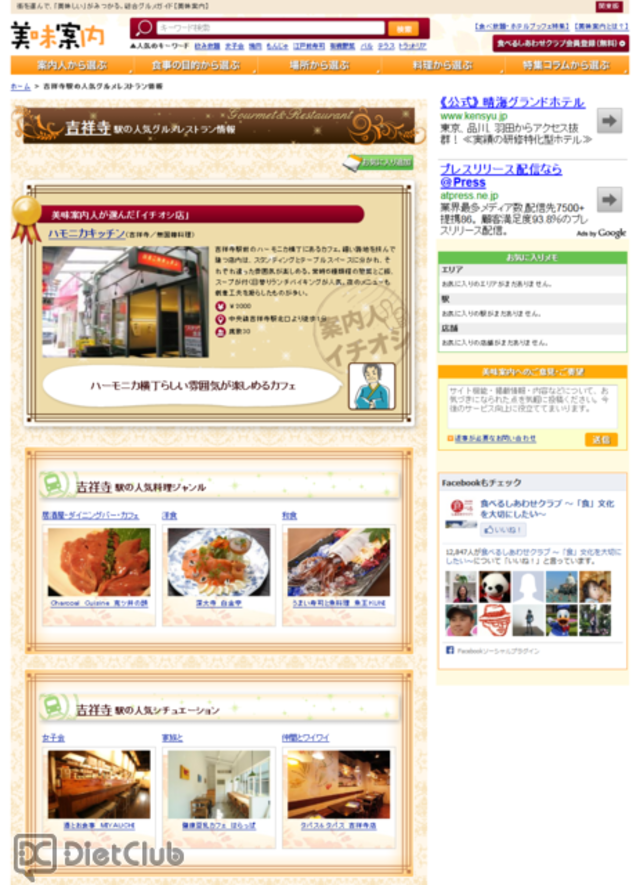Tap the 送信 submit button

point(601,439)
